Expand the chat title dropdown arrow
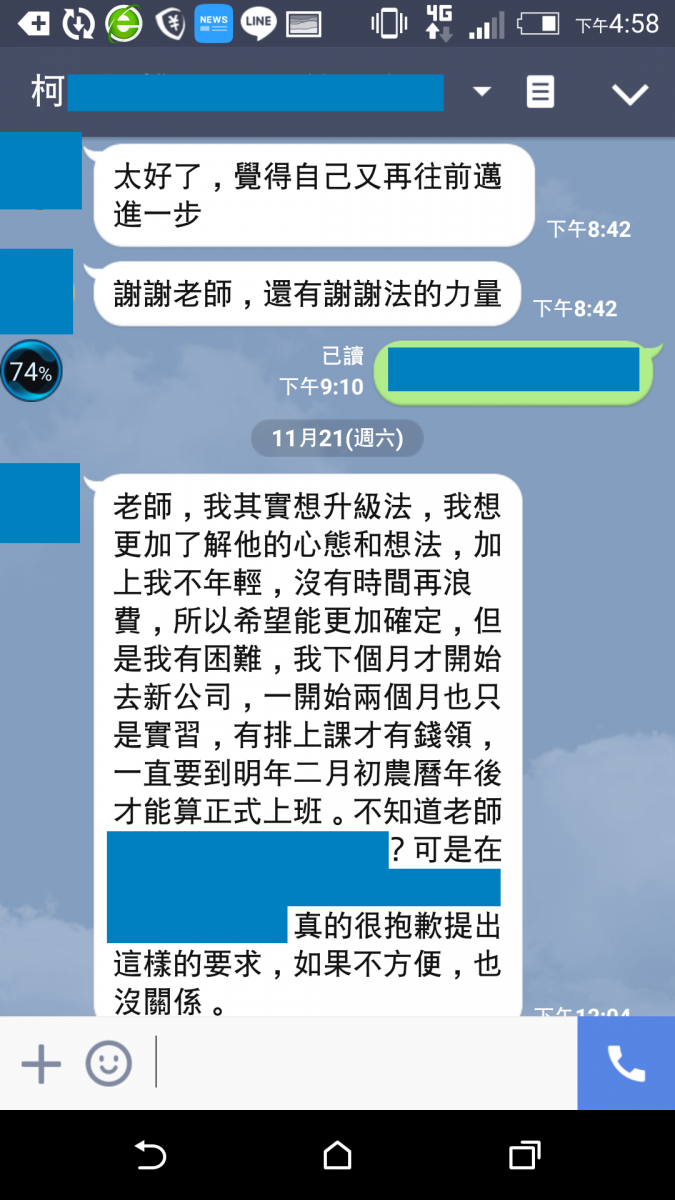The image size is (675, 1200). point(482,92)
